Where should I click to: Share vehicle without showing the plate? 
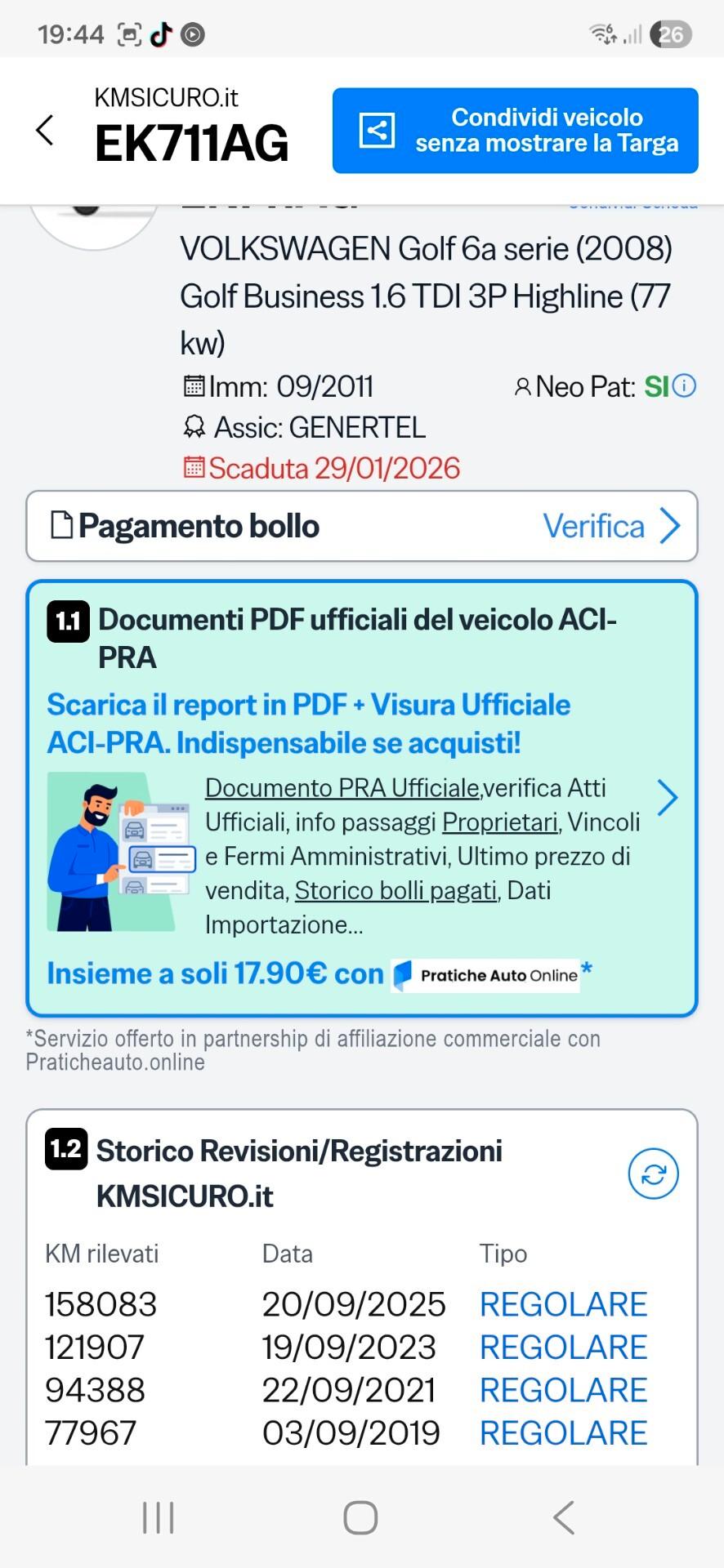[x=515, y=131]
